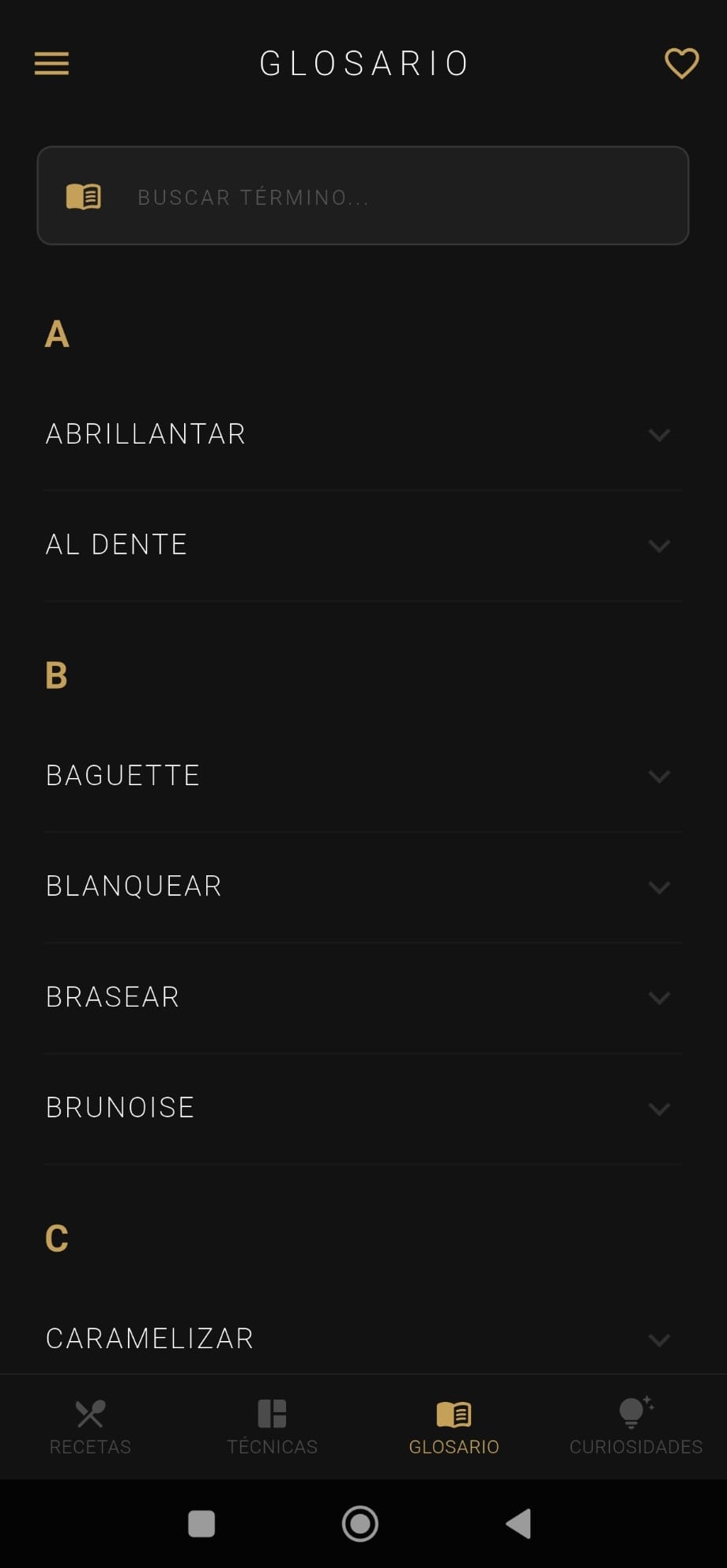
Task: Switch to the Técnicas tab
Action: (272, 1426)
